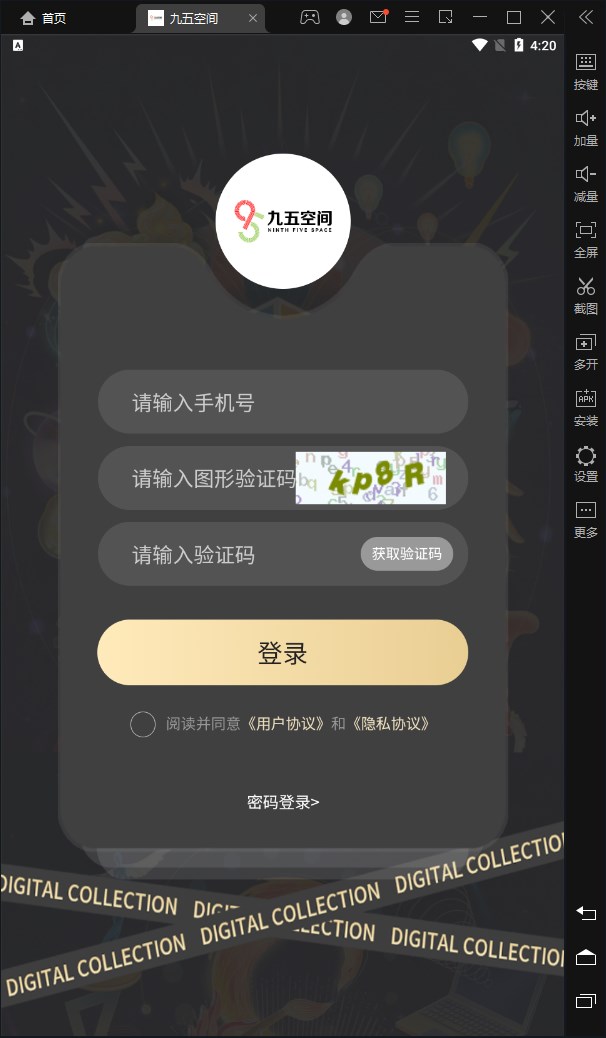Close the 九五空间 emulator tab
This screenshot has width=606, height=1038.
(253, 18)
